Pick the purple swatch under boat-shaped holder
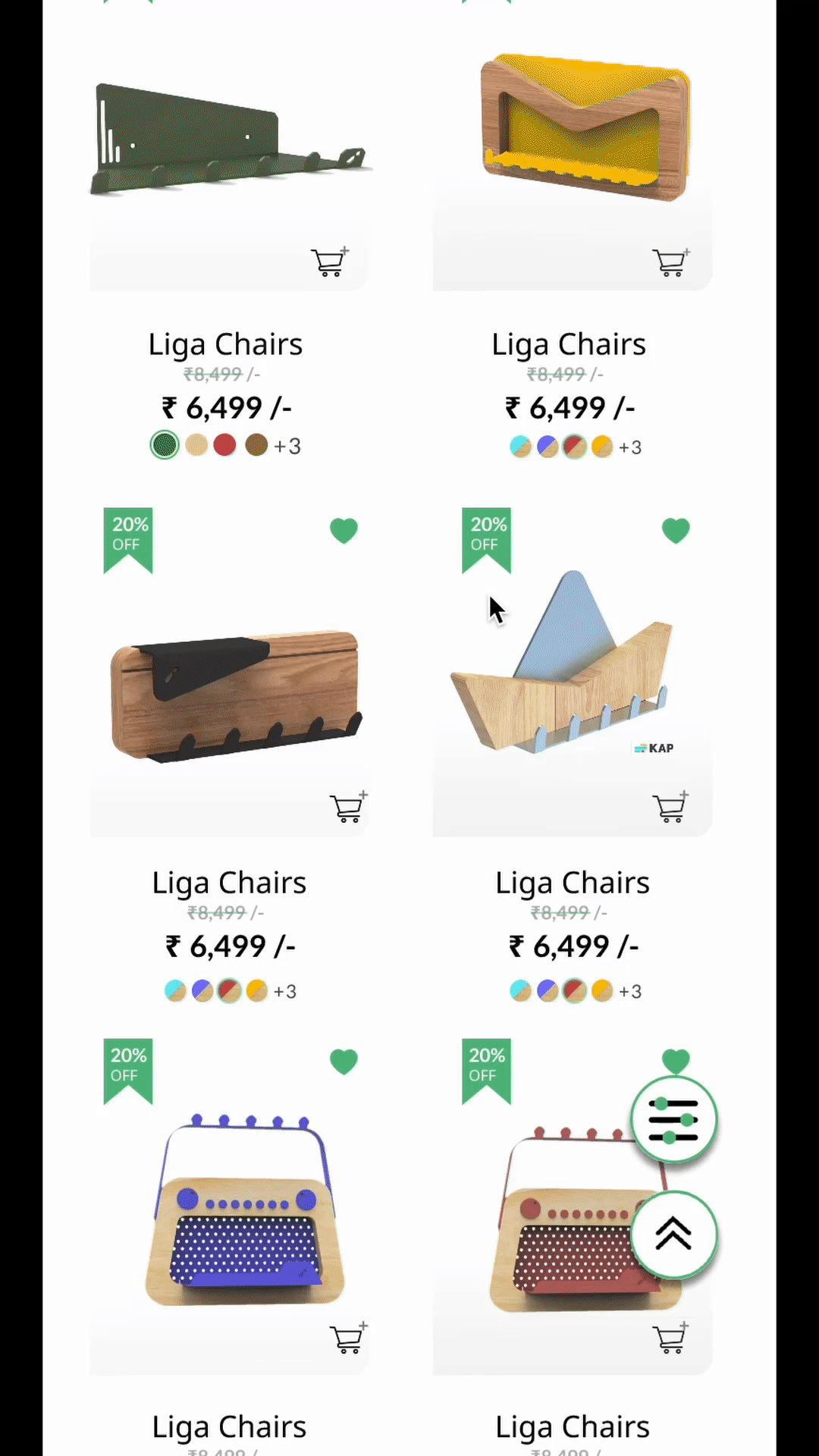 click(x=548, y=990)
